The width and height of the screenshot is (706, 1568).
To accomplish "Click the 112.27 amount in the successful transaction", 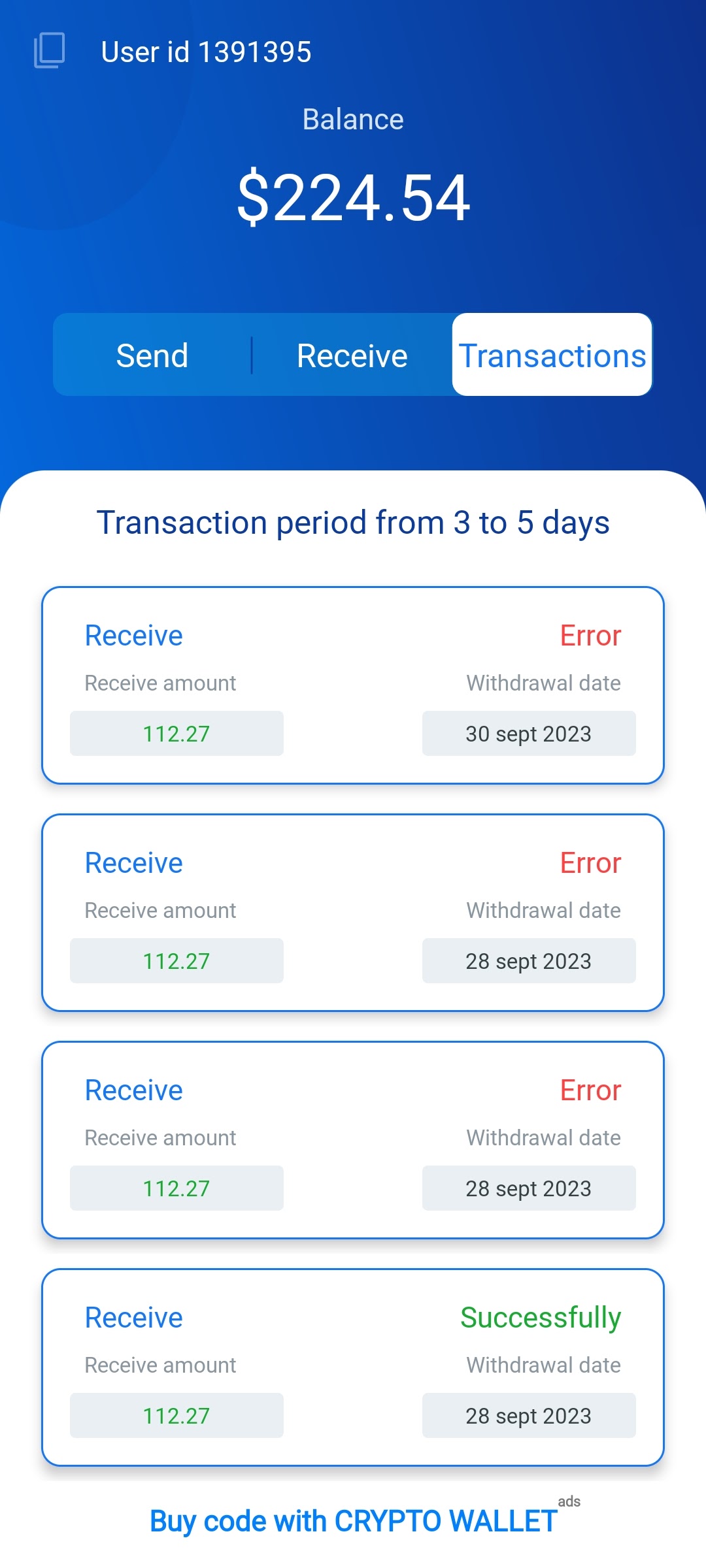I will point(176,1416).
